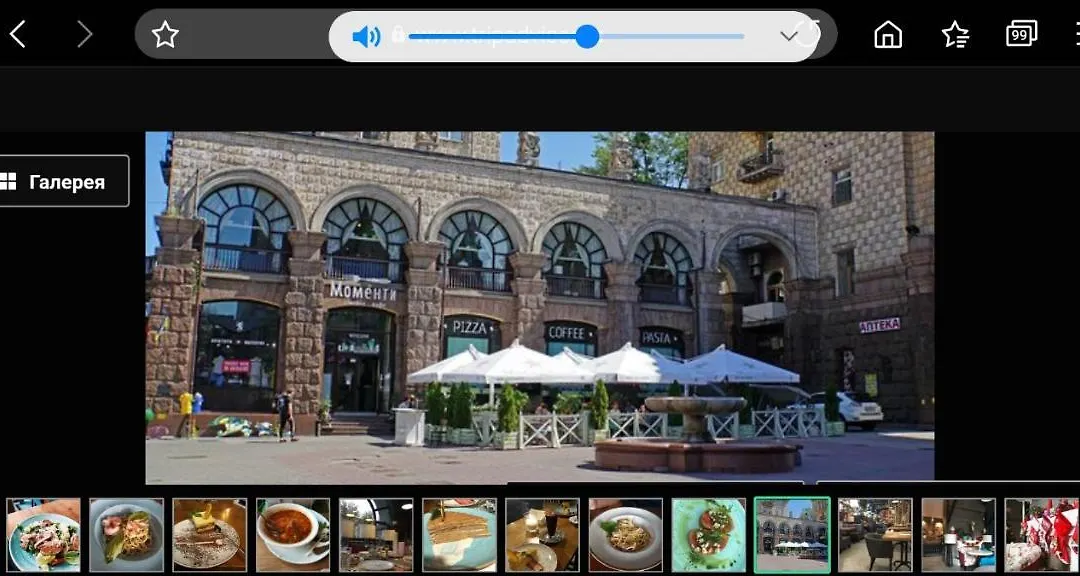Bookmark this page with the star
The image size is (1080, 576).
click(165, 35)
